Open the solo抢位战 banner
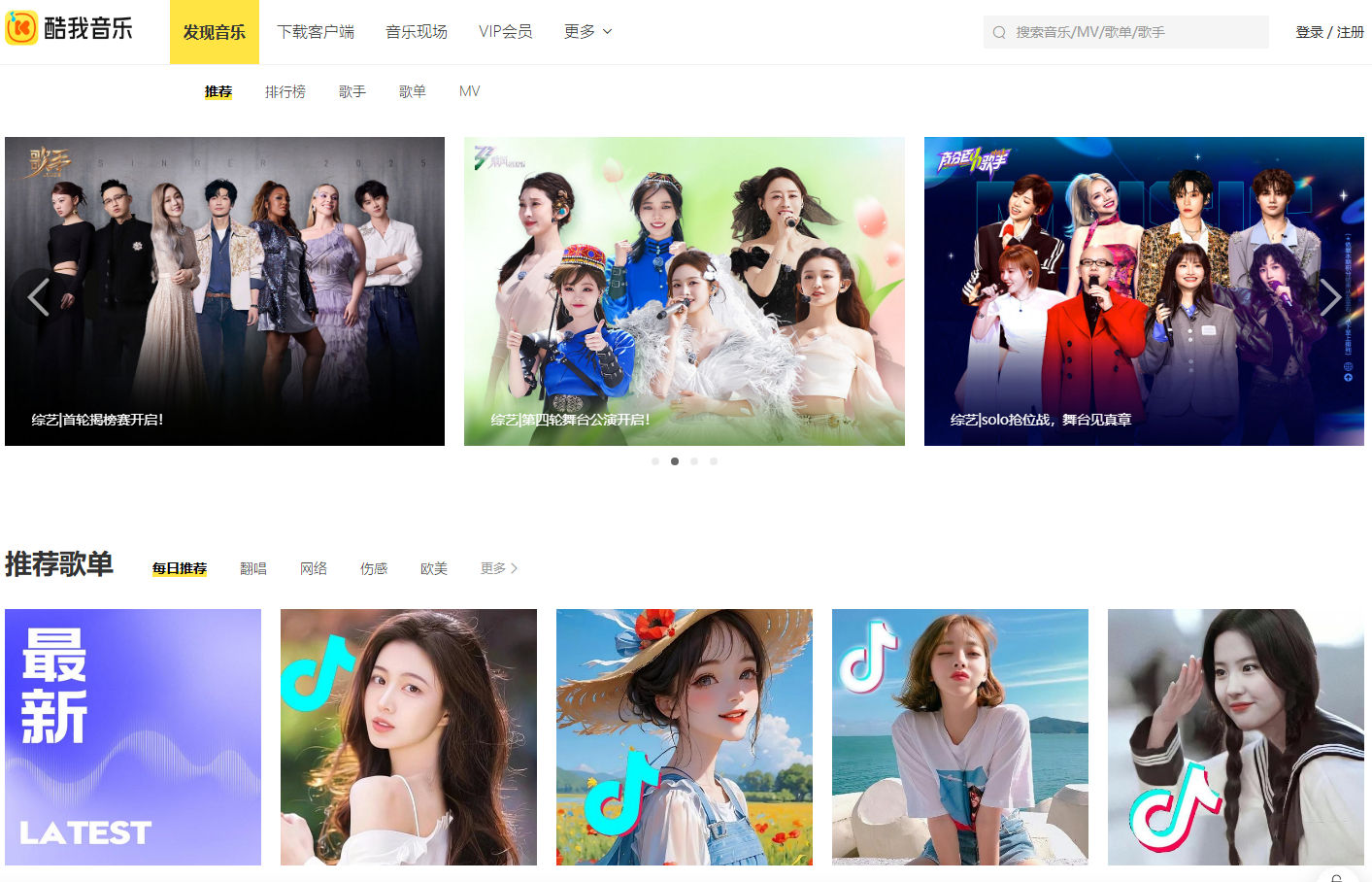 [x=1143, y=291]
